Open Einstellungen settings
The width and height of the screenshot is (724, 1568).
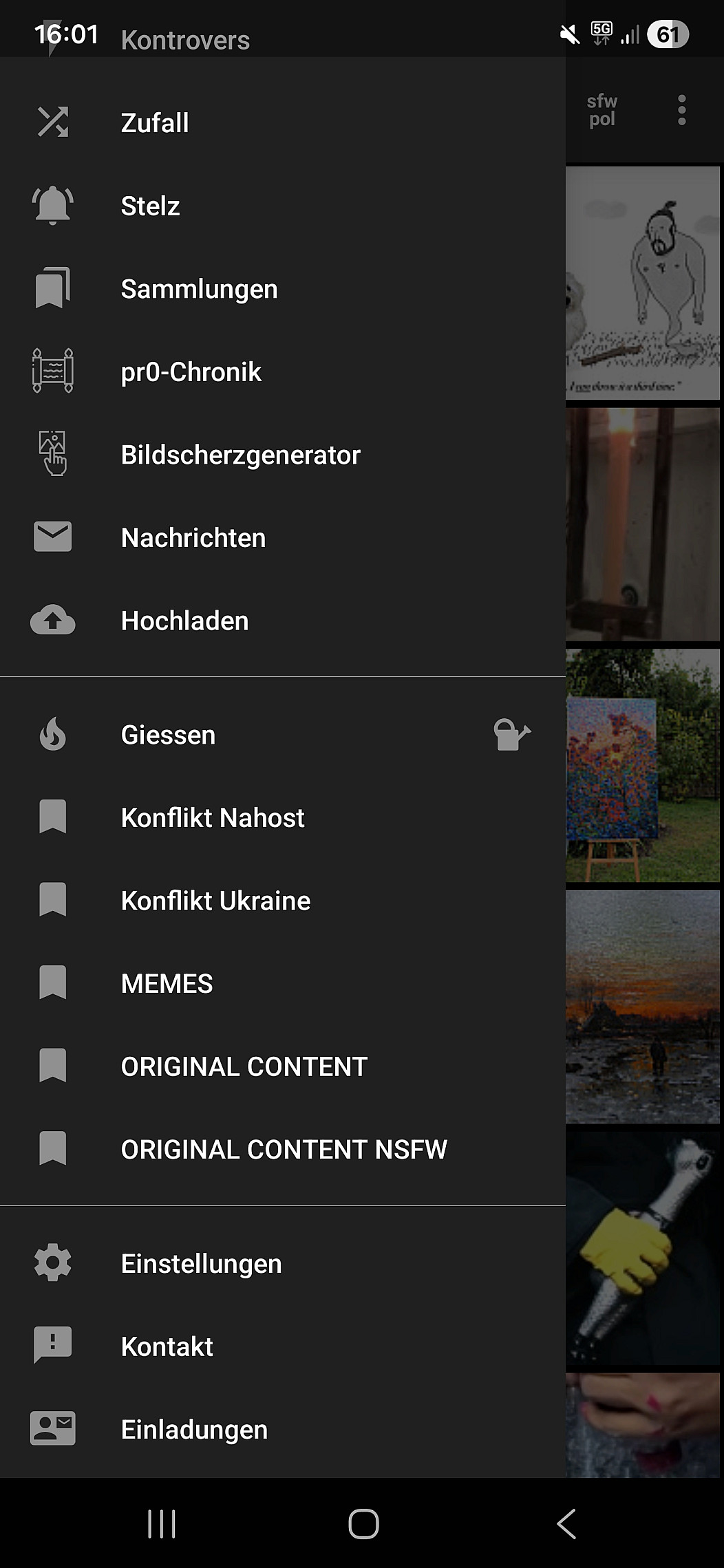[201, 1264]
